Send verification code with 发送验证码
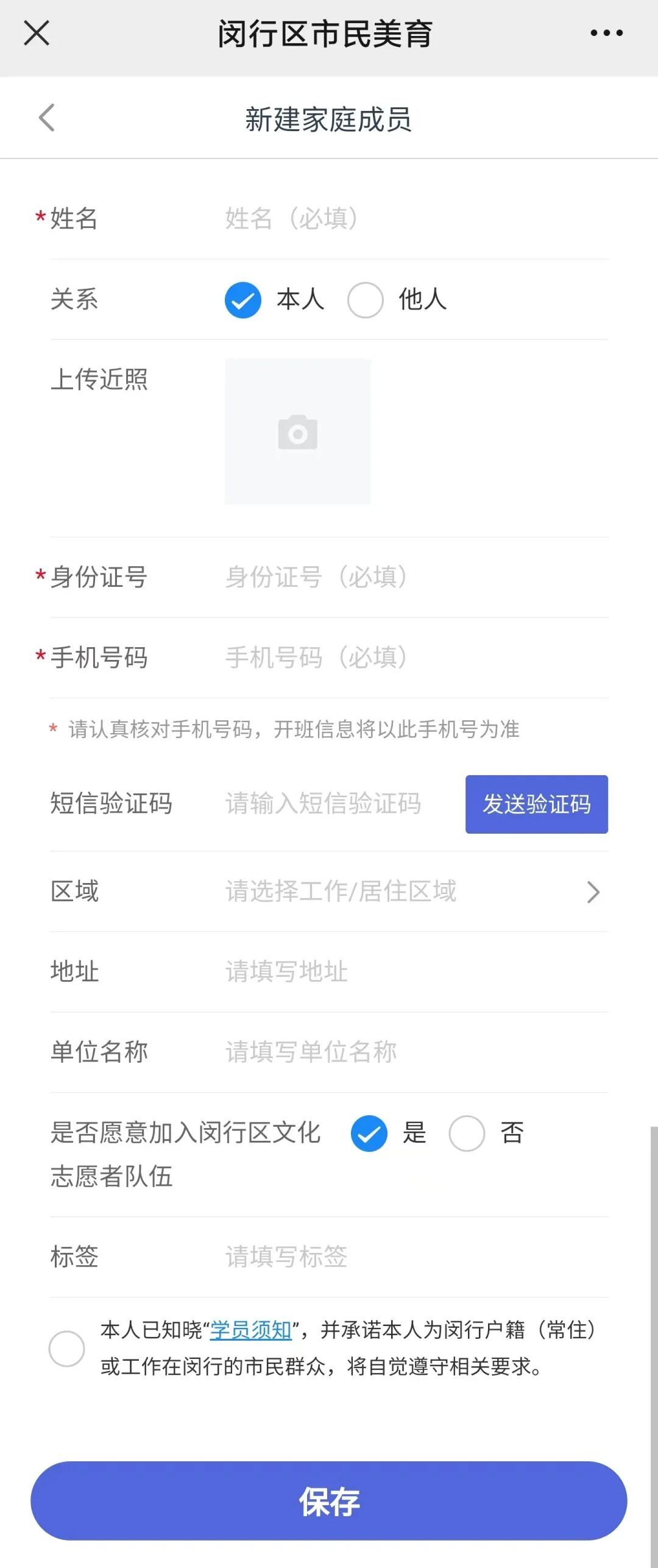This screenshot has height=1568, width=658. [536, 804]
